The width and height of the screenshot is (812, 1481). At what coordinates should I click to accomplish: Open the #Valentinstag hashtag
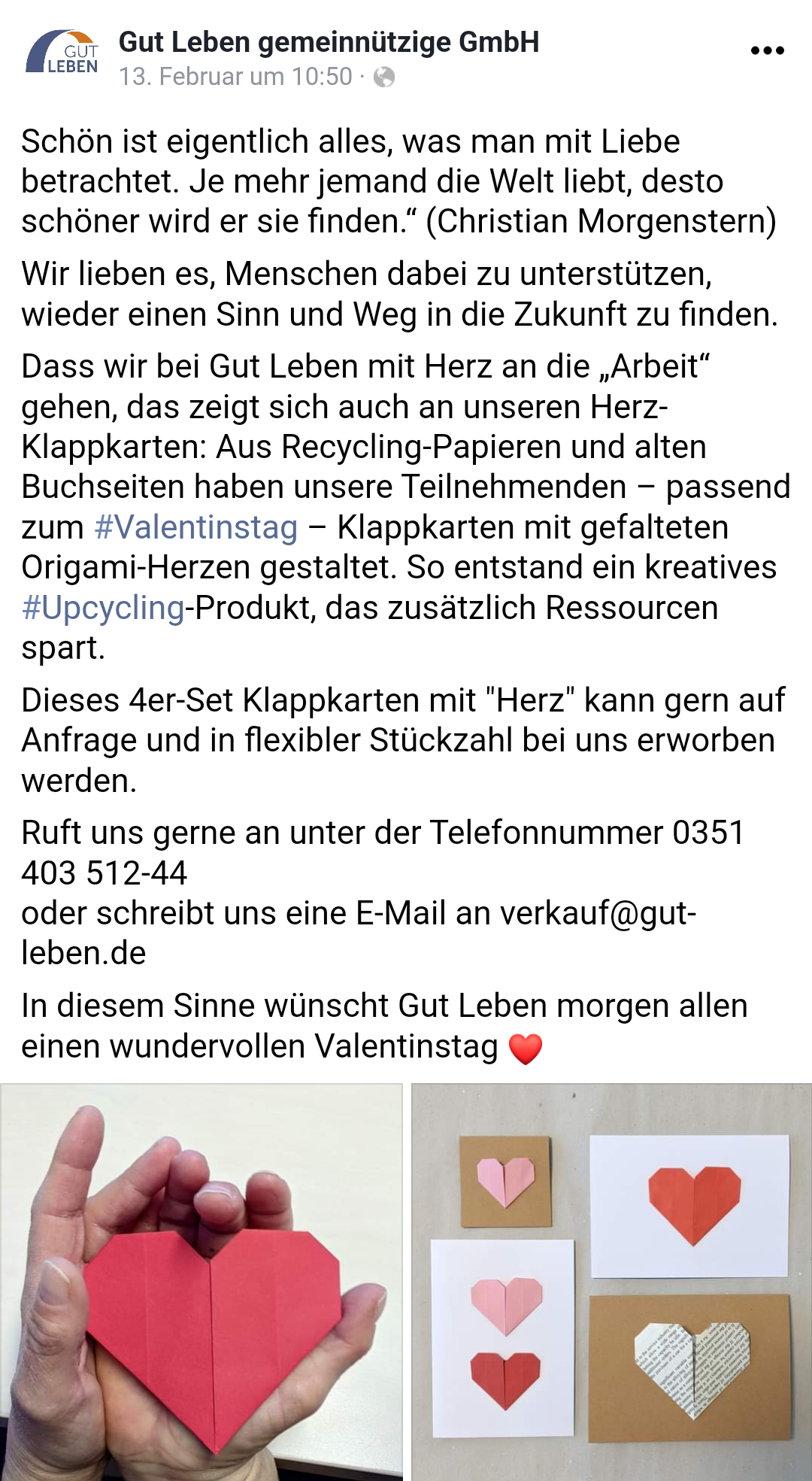pyautogui.click(x=196, y=527)
